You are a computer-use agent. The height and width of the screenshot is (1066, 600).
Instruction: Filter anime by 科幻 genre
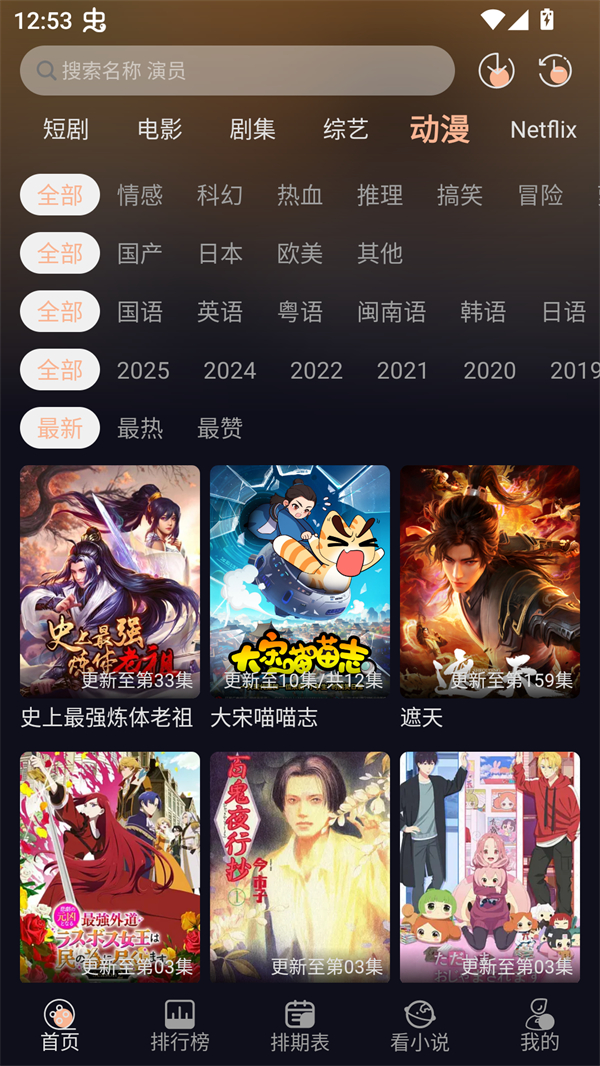(220, 195)
